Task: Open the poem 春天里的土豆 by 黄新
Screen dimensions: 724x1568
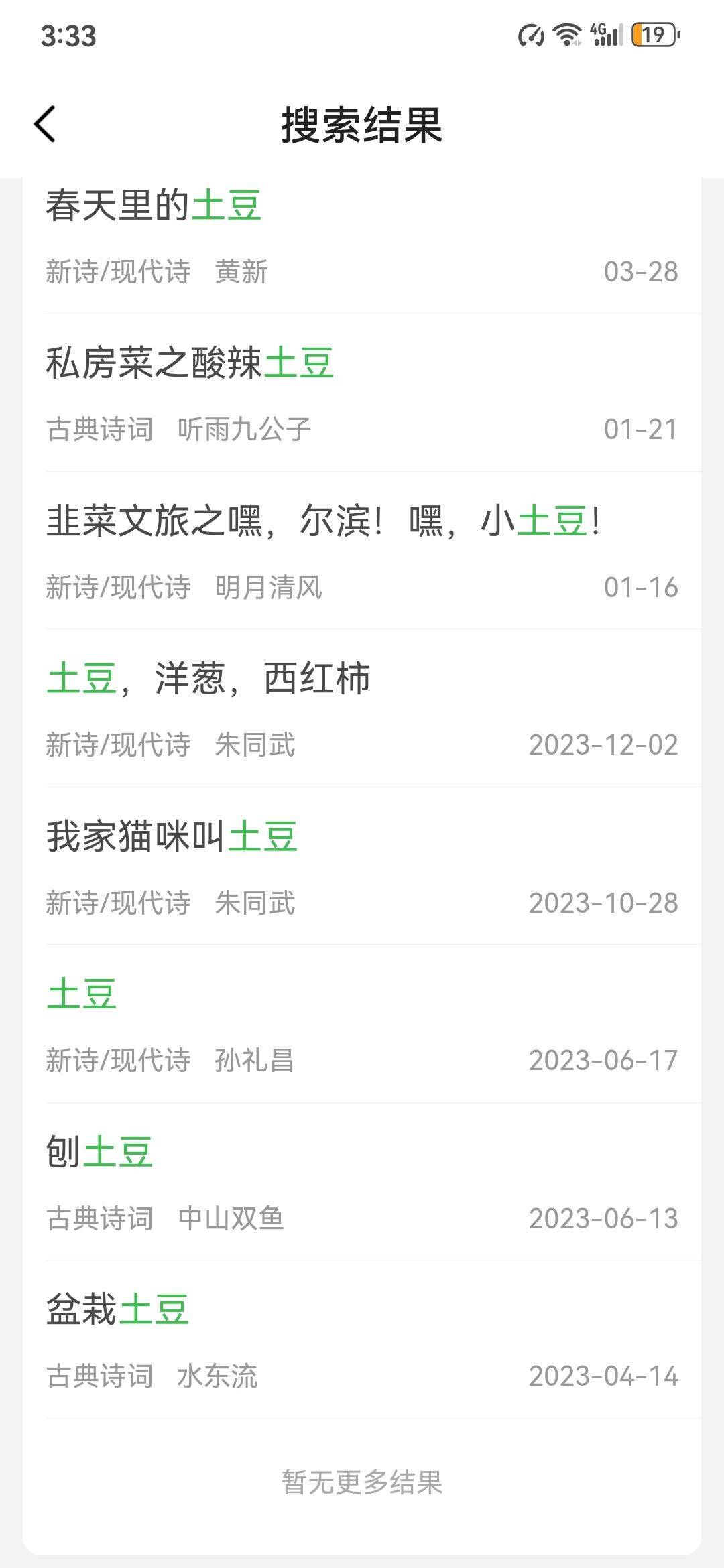Action: (362, 245)
